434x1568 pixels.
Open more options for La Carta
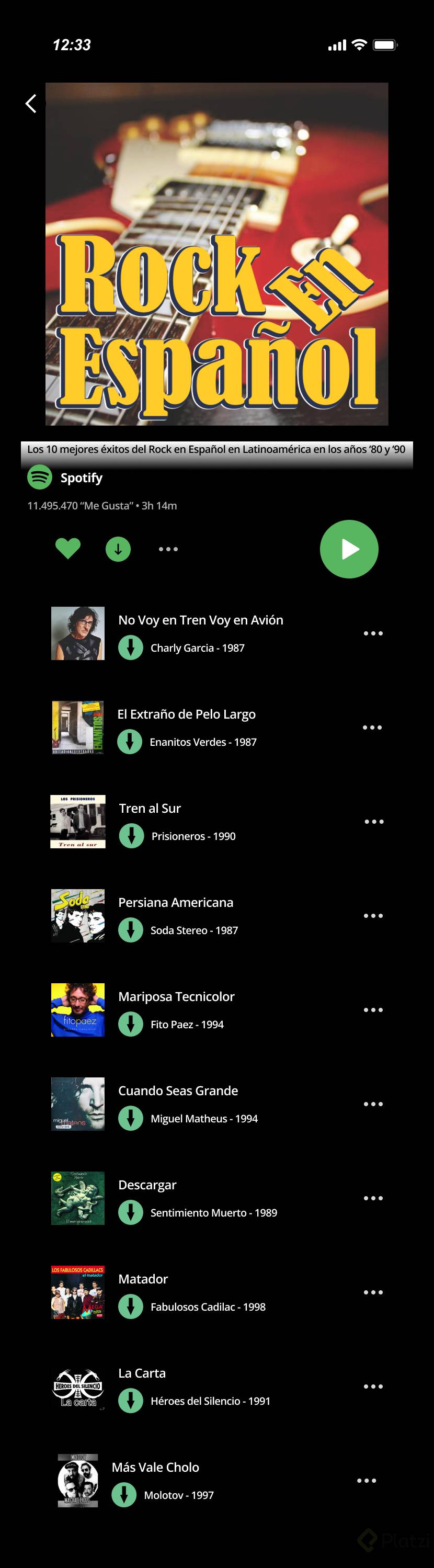point(373,1387)
